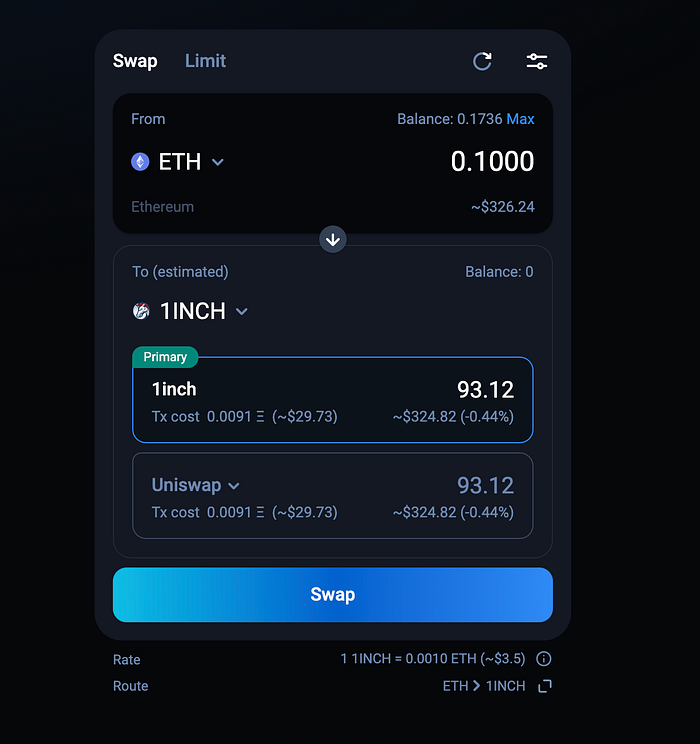Refresh the swap quotes
700x744 pixels.
(482, 61)
